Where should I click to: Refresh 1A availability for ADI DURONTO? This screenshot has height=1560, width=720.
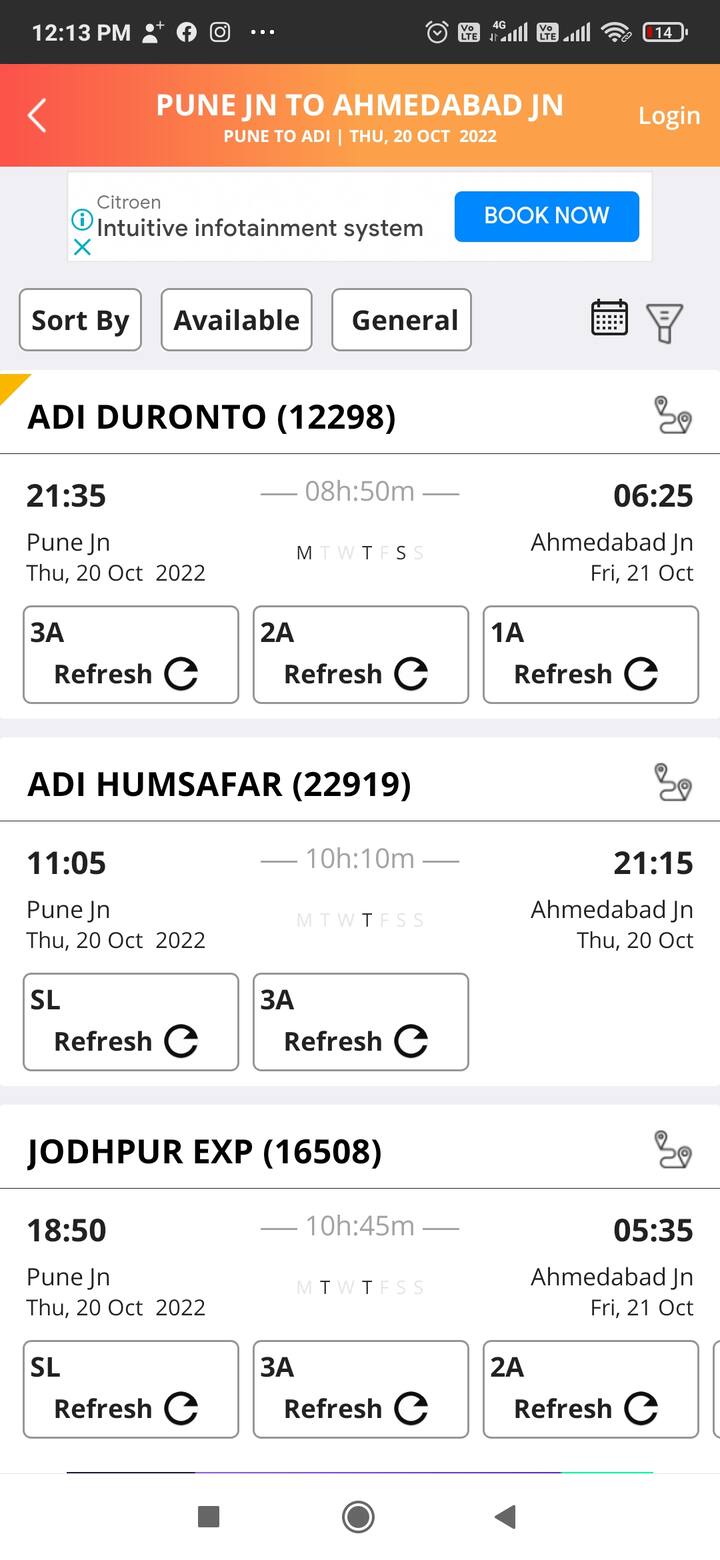(591, 655)
